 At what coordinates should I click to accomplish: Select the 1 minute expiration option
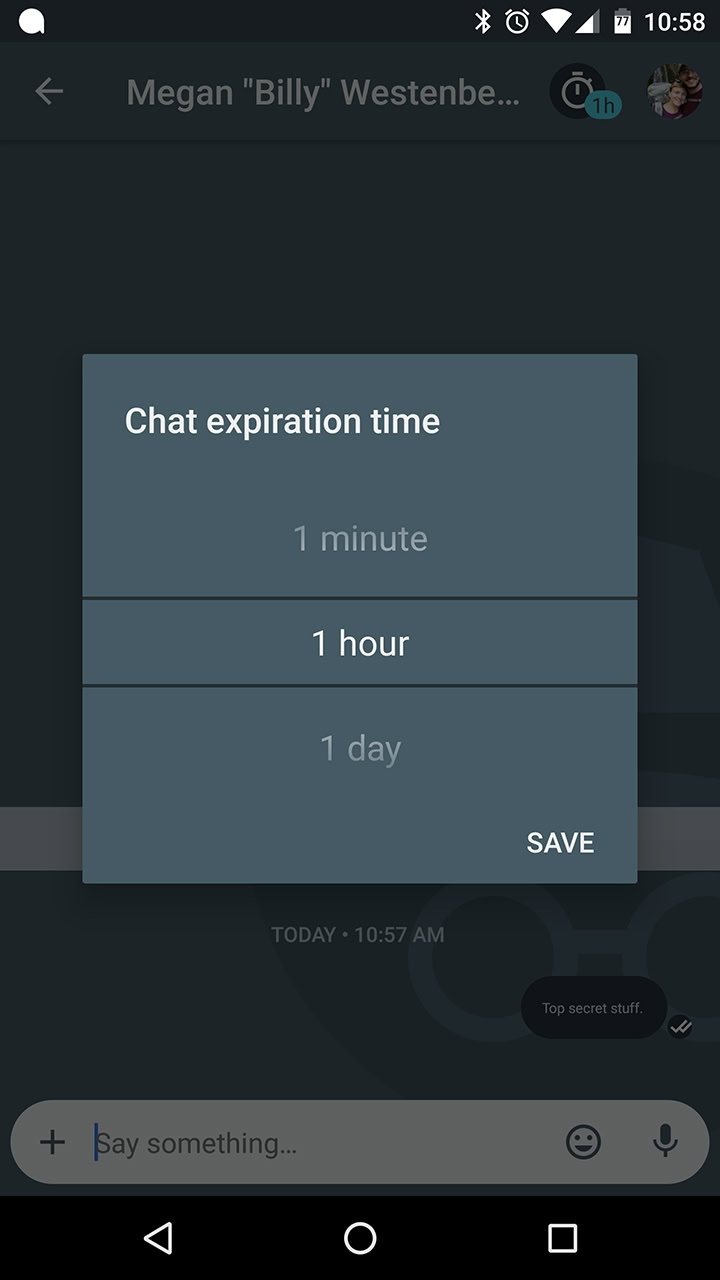(x=360, y=539)
